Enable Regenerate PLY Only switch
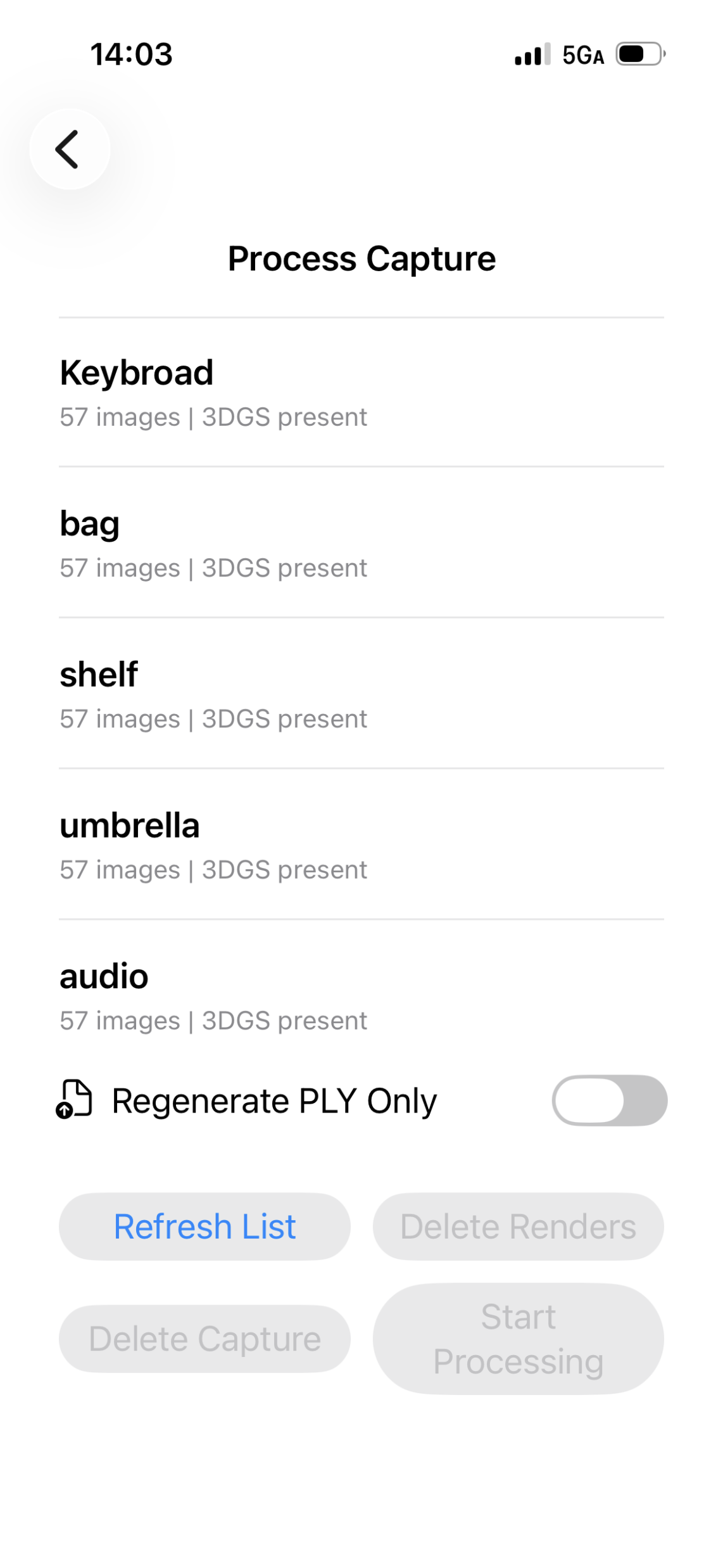Image resolution: width=723 pixels, height=1568 pixels. click(609, 1100)
